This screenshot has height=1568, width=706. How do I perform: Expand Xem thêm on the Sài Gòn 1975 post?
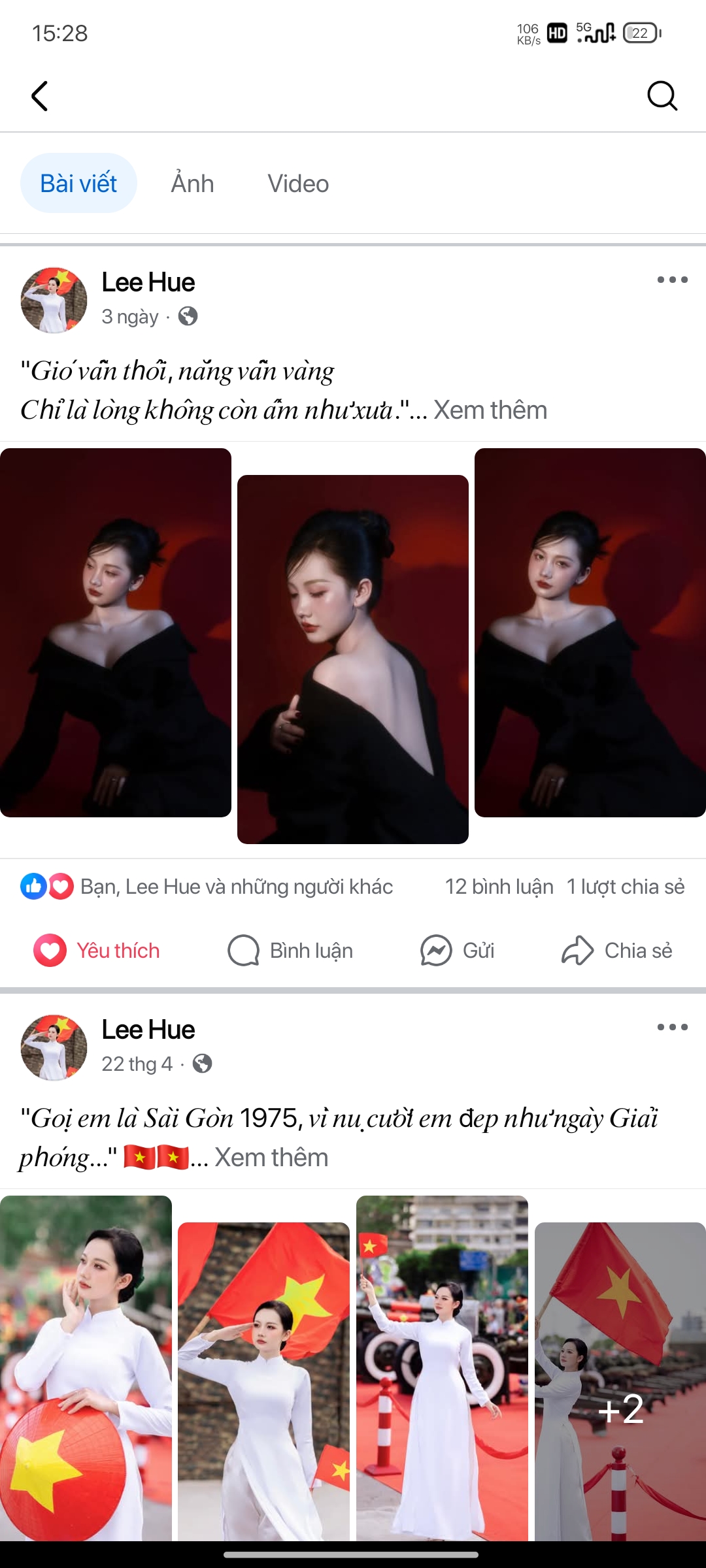(x=271, y=1158)
